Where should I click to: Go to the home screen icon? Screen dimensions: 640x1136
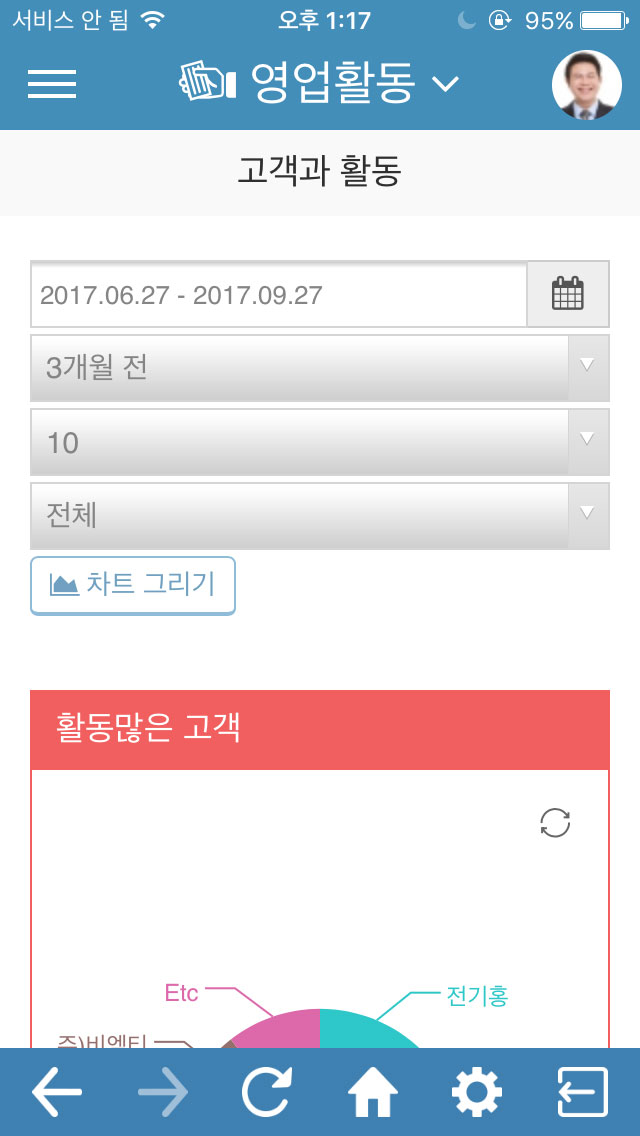(373, 1092)
